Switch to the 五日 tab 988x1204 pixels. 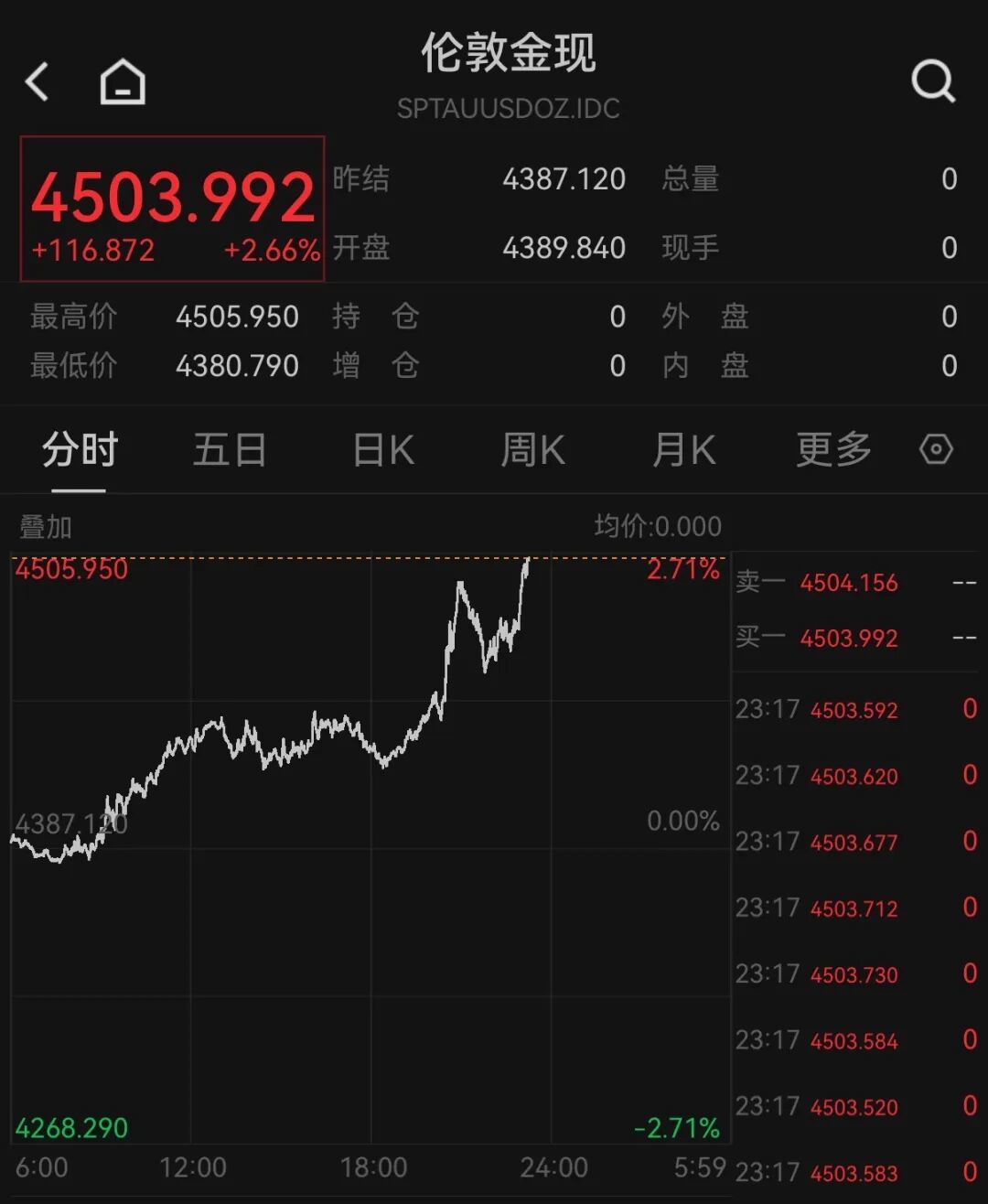pyautogui.click(x=230, y=450)
